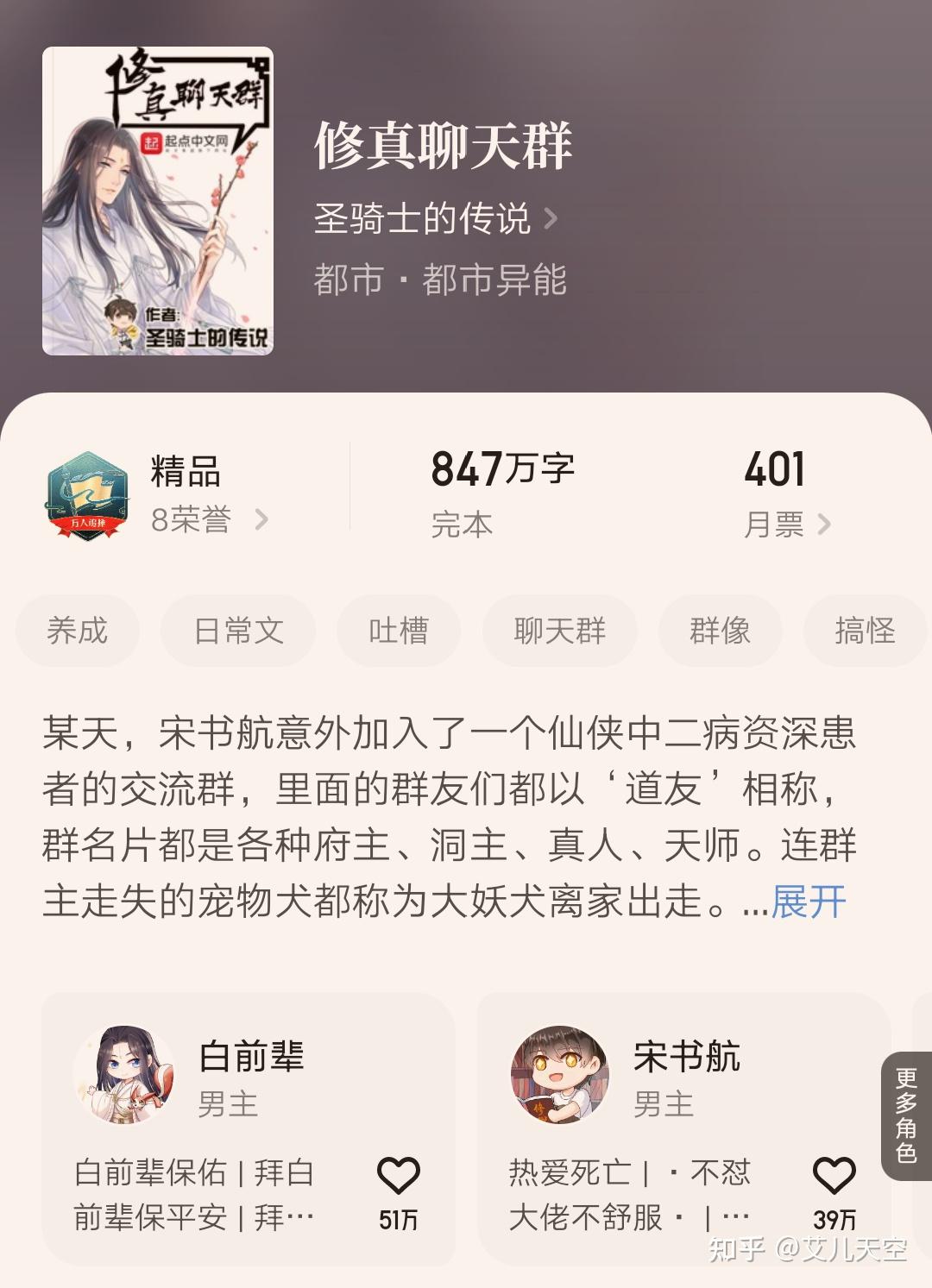Open the 修真聊天群 book cover thumbnail

coord(161,201)
